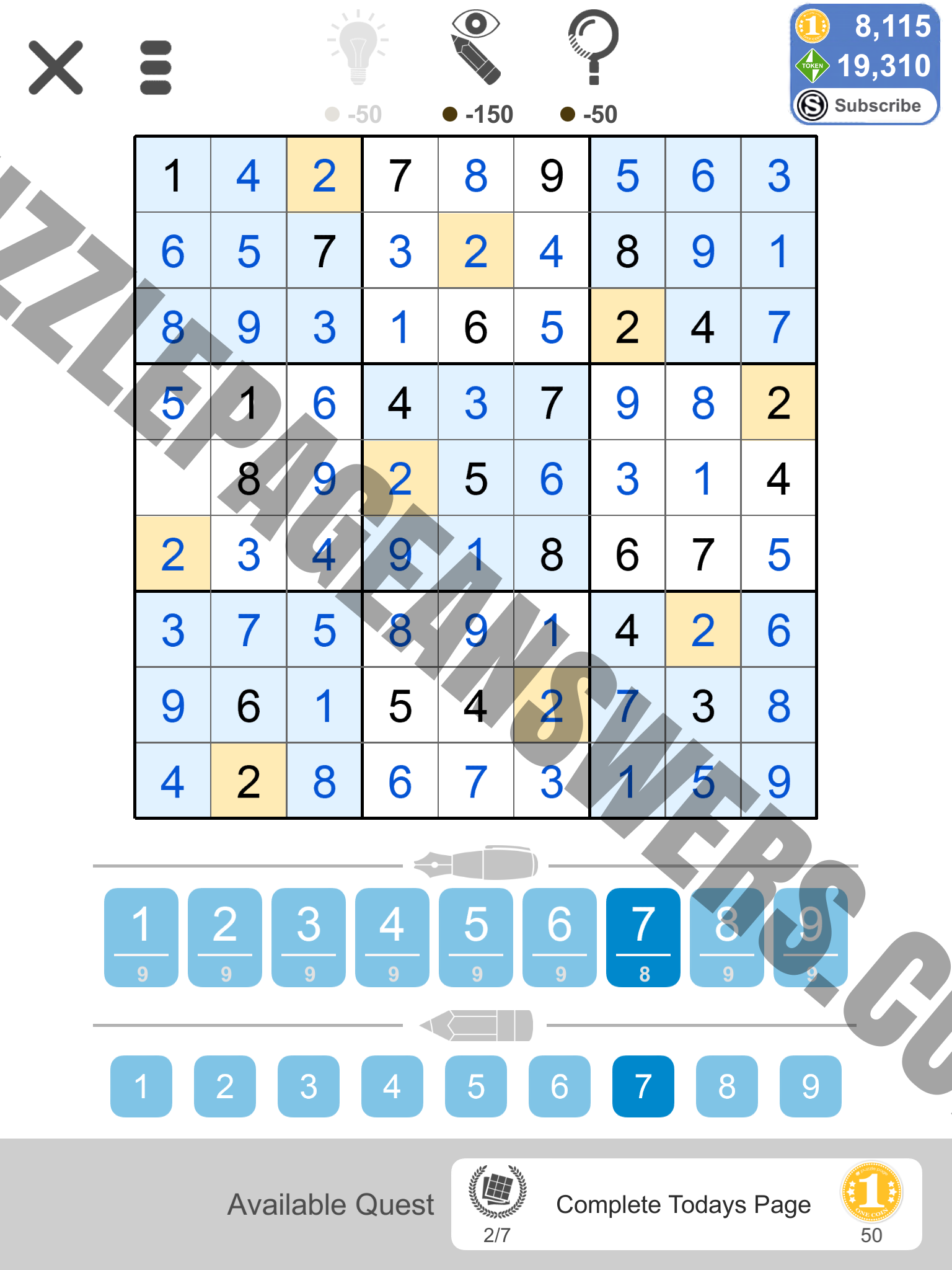Select pencil note number 6
The image size is (952, 1270).
559,1086
